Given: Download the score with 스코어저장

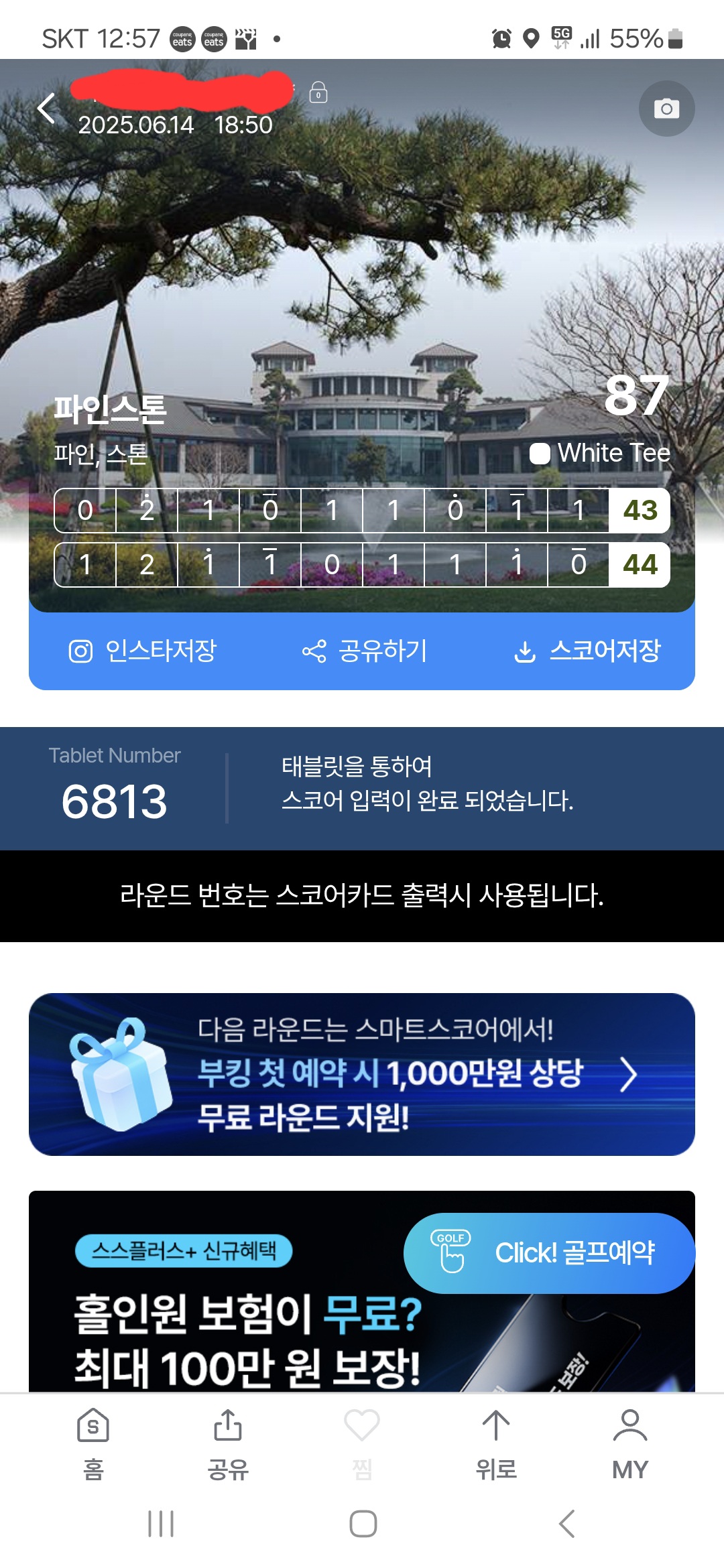Looking at the screenshot, I should (x=587, y=651).
